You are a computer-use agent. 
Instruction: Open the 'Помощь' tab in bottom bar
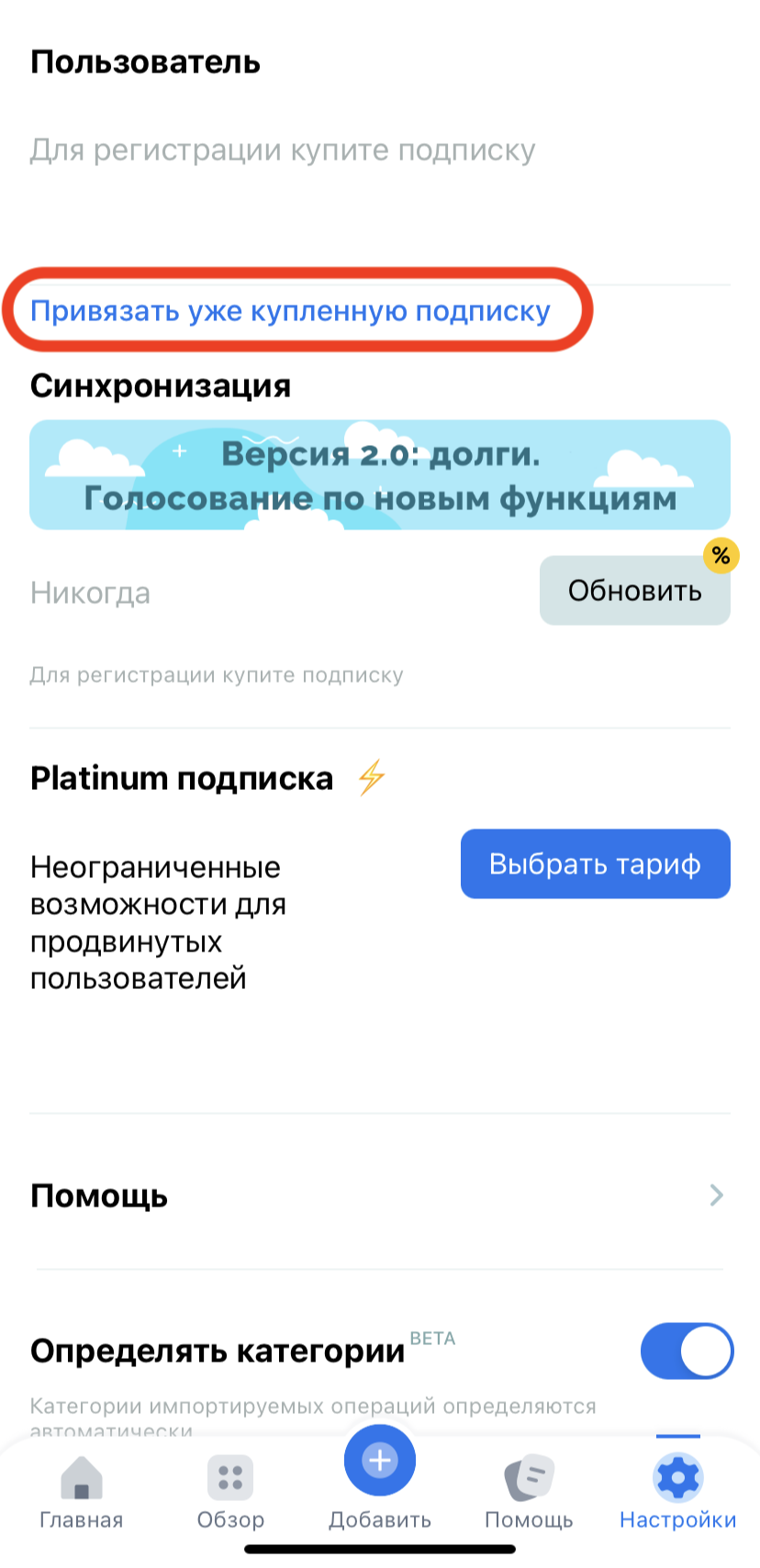coord(529,1493)
